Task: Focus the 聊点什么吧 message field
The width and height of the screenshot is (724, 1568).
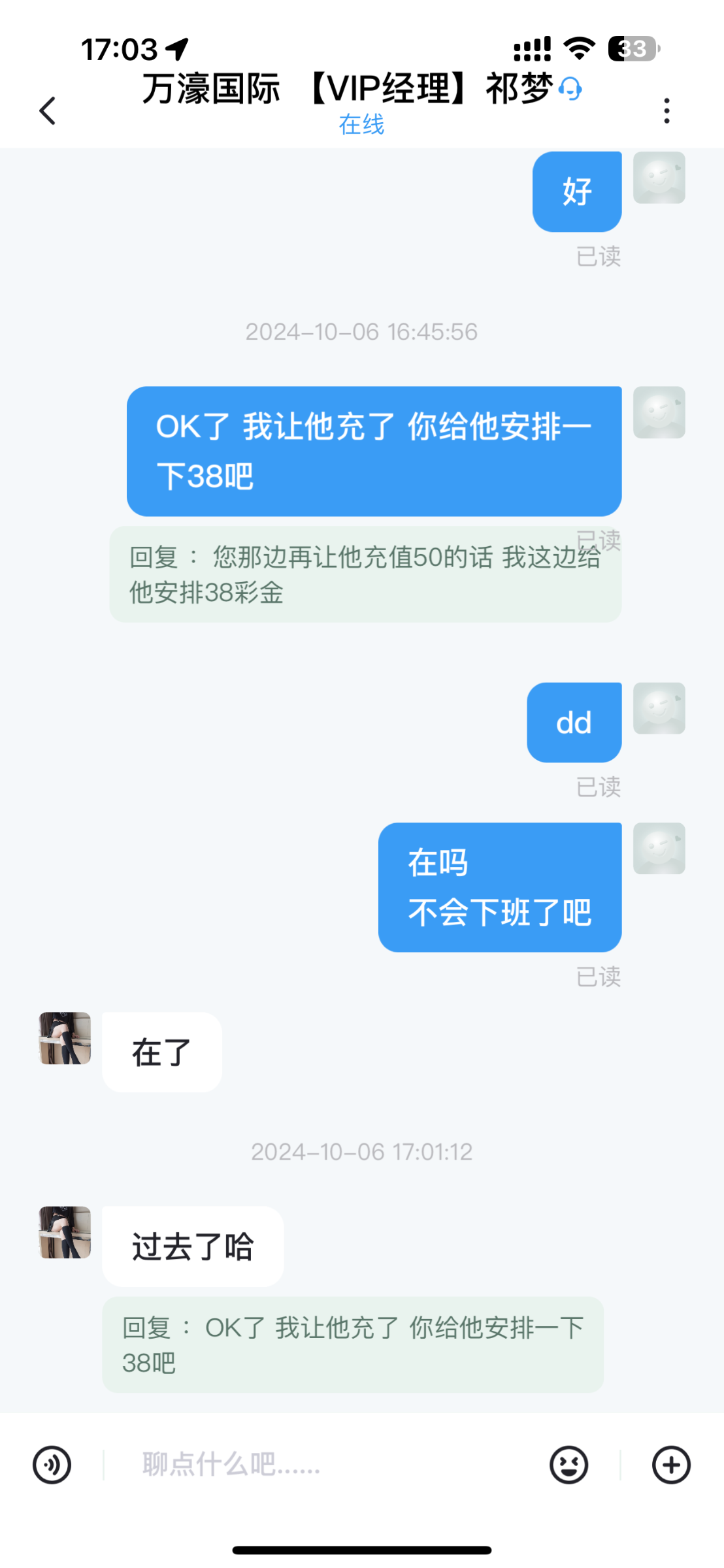Action: click(x=327, y=1465)
